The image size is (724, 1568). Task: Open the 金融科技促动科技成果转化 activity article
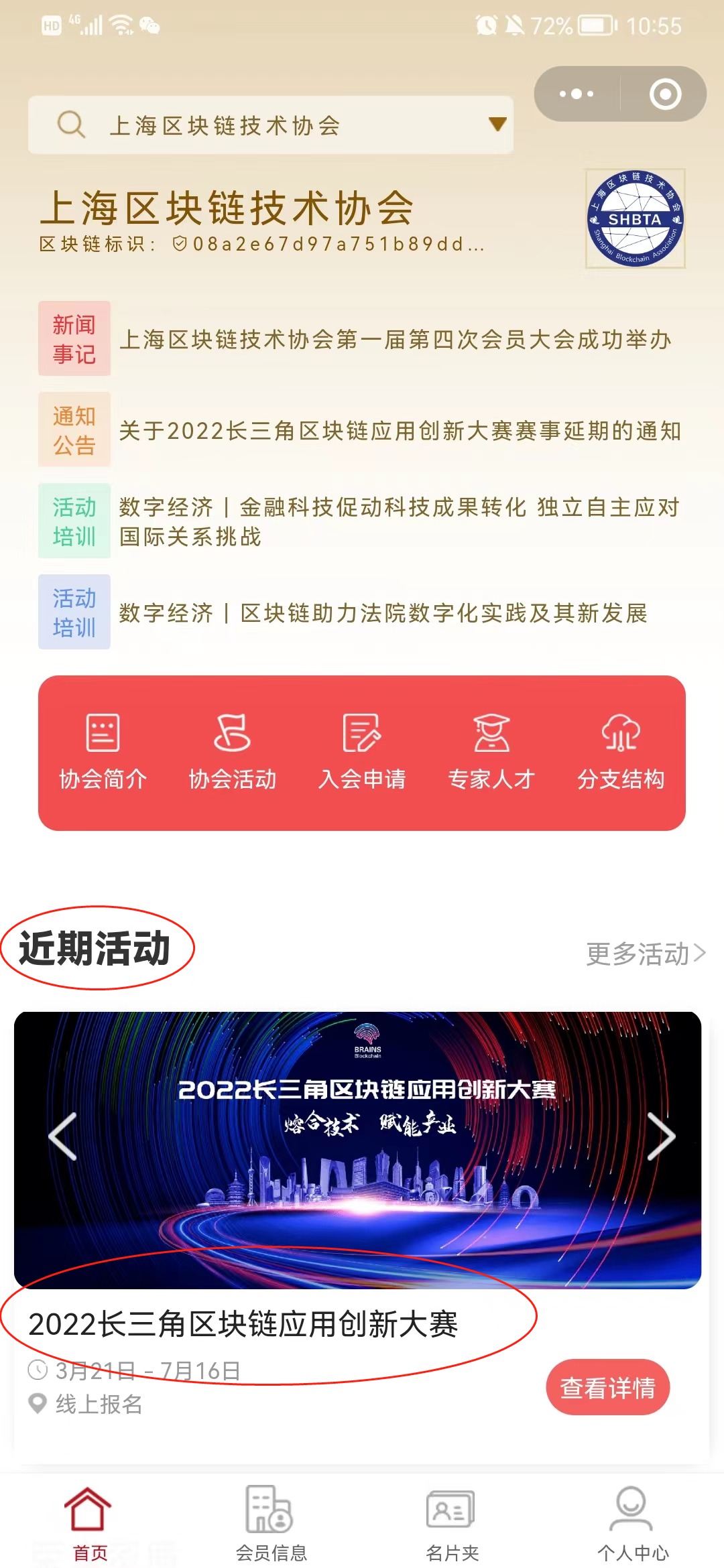(400, 521)
